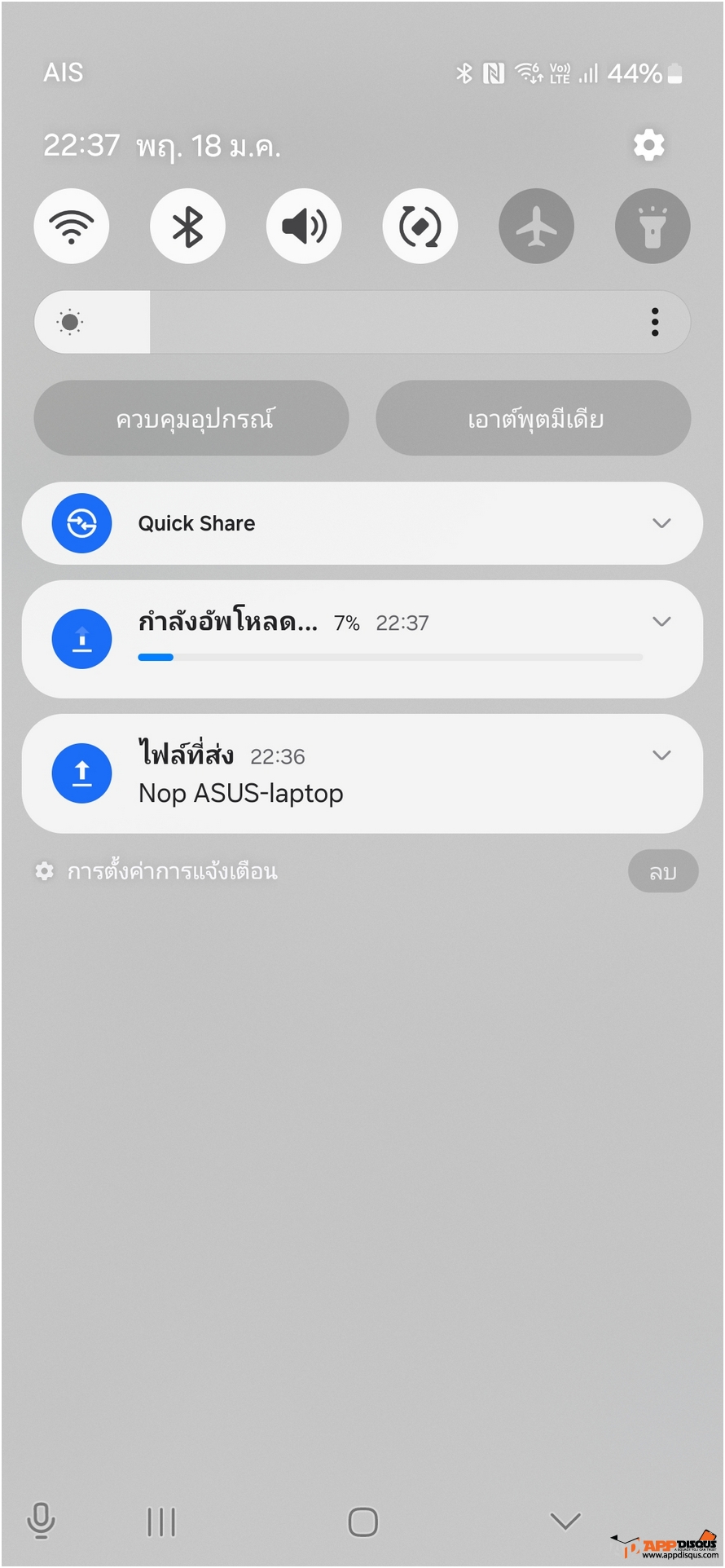Open เอาต์พุตมีเดีย media output
Image resolution: width=725 pixels, height=1568 pixels.
coord(534,418)
